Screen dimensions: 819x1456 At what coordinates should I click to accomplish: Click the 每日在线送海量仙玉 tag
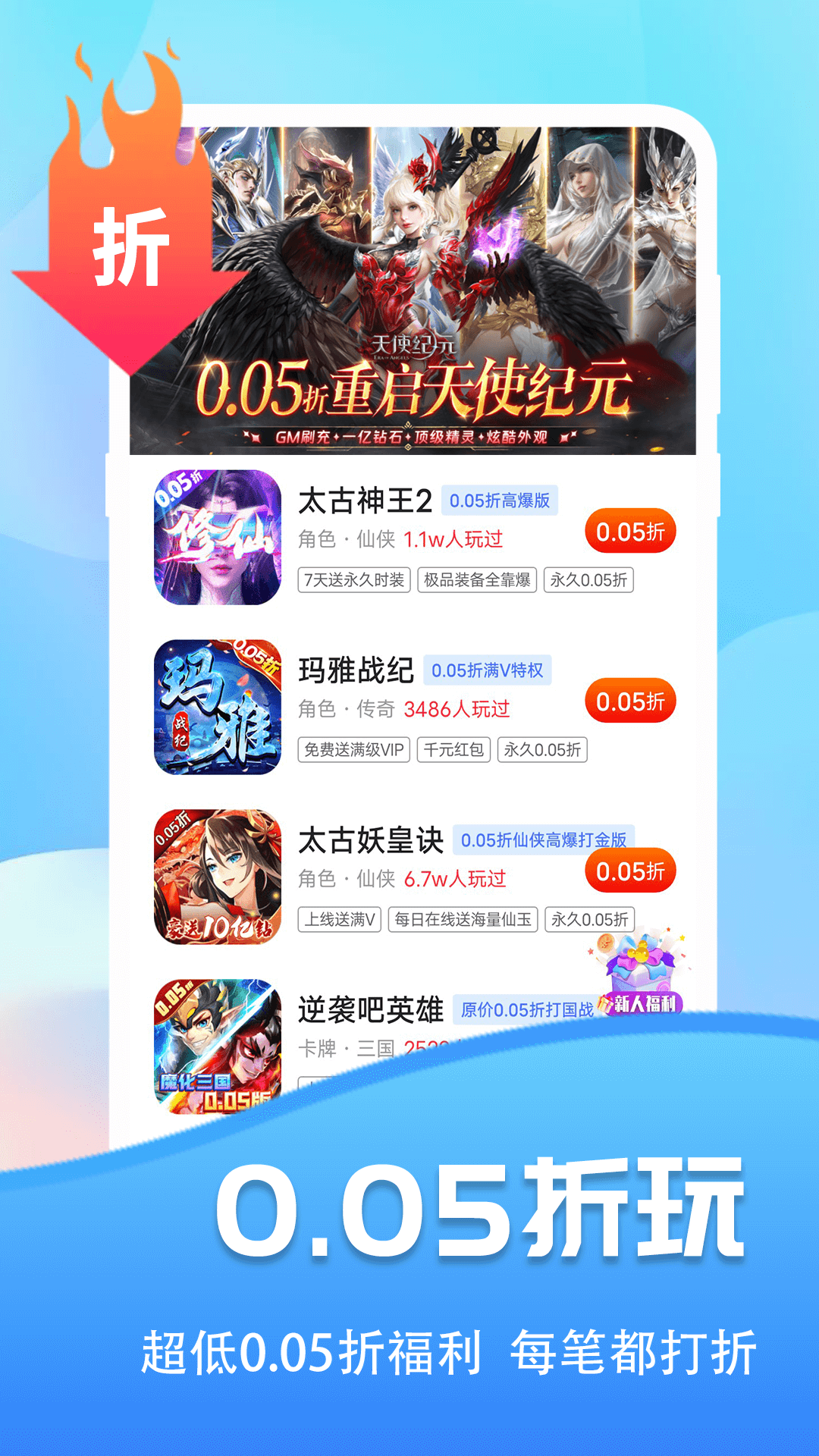tap(463, 921)
